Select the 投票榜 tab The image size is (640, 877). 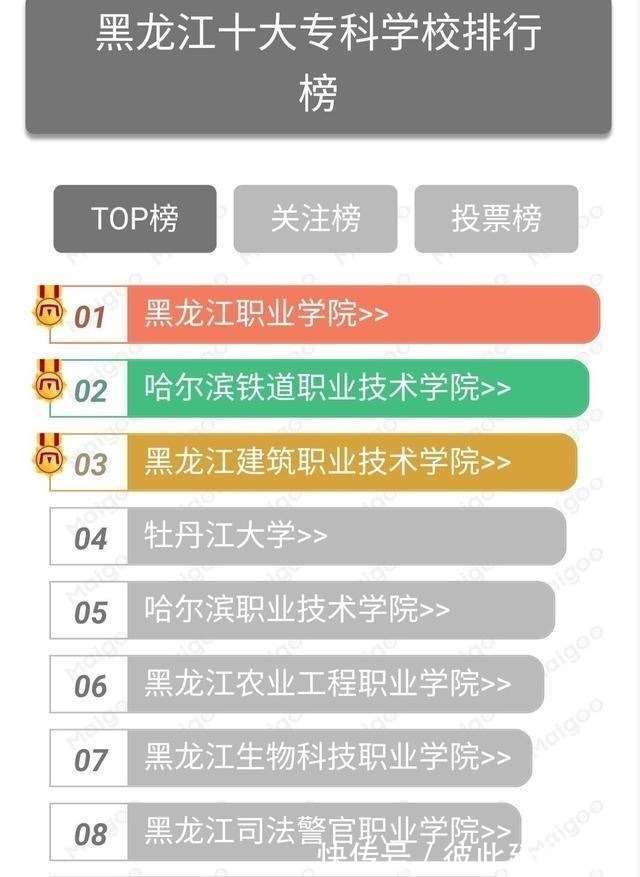[496, 219]
